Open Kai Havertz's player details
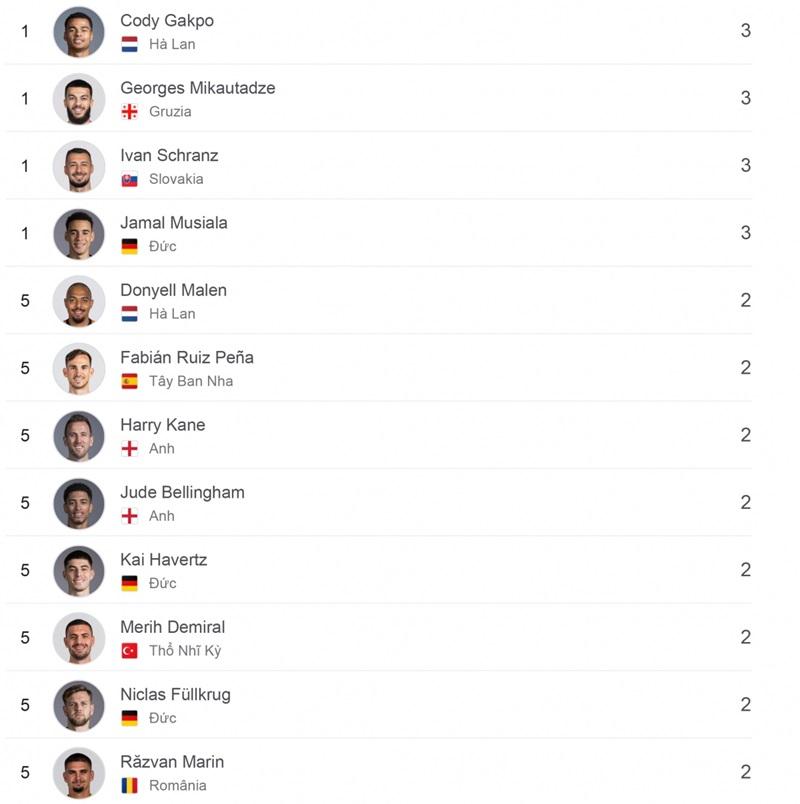This screenshot has width=800, height=804. 163,560
